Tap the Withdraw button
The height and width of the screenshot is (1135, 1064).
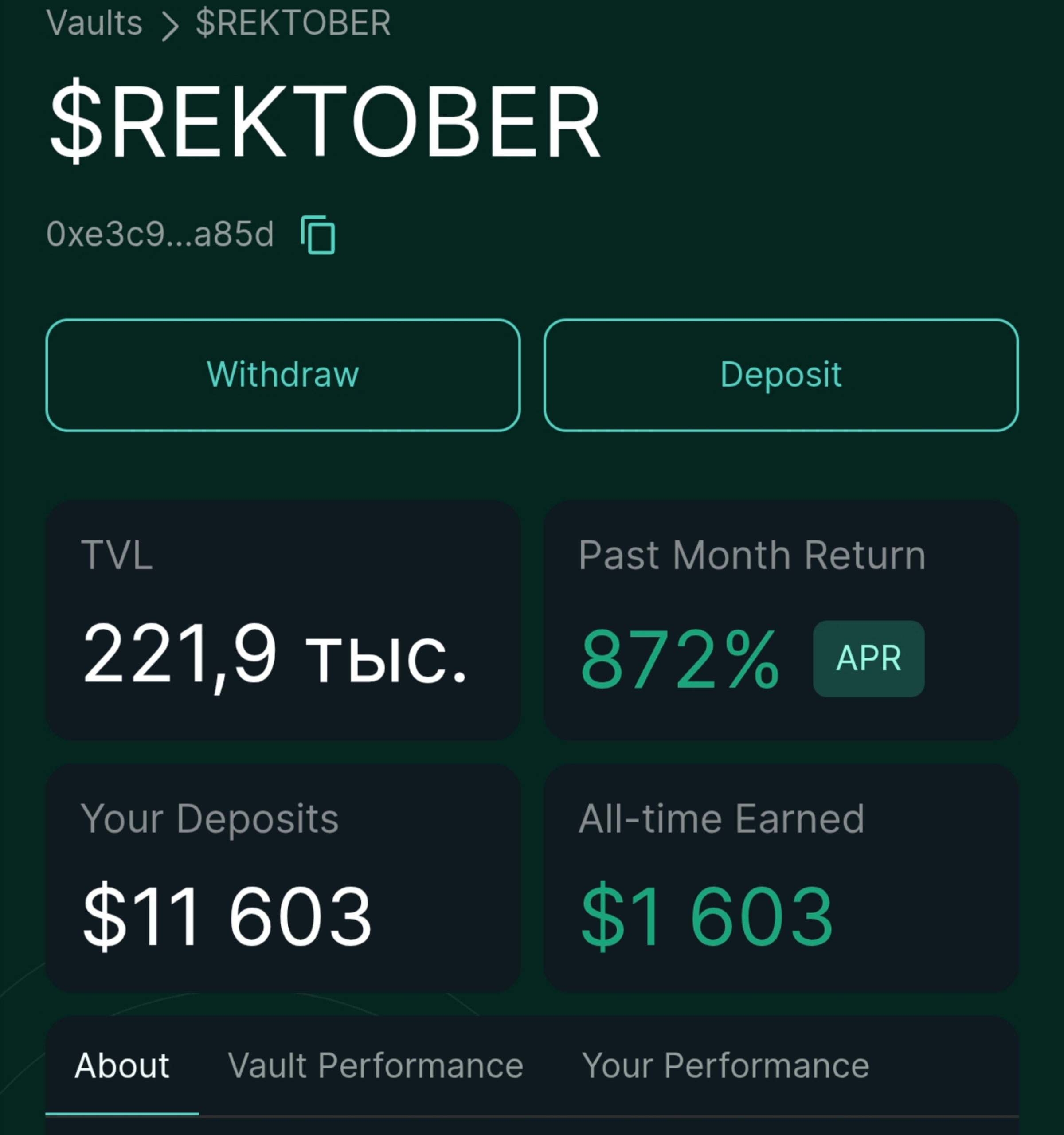coord(283,375)
